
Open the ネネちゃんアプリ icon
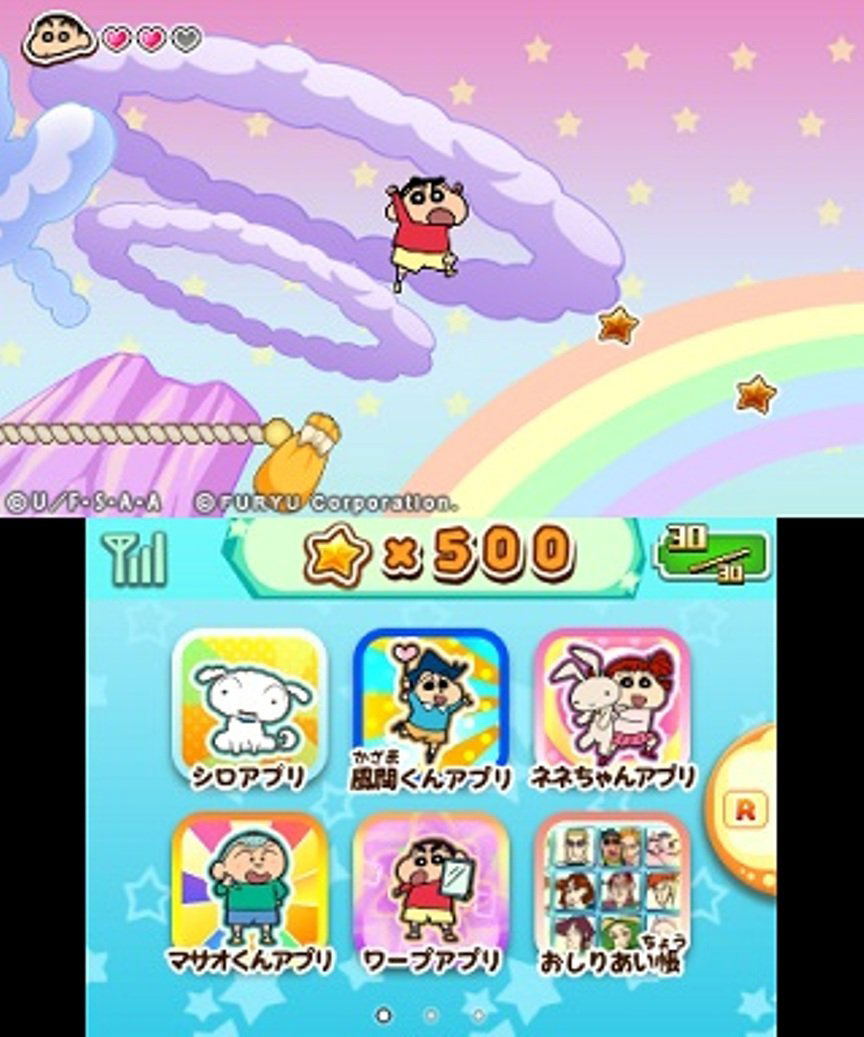coord(612,705)
